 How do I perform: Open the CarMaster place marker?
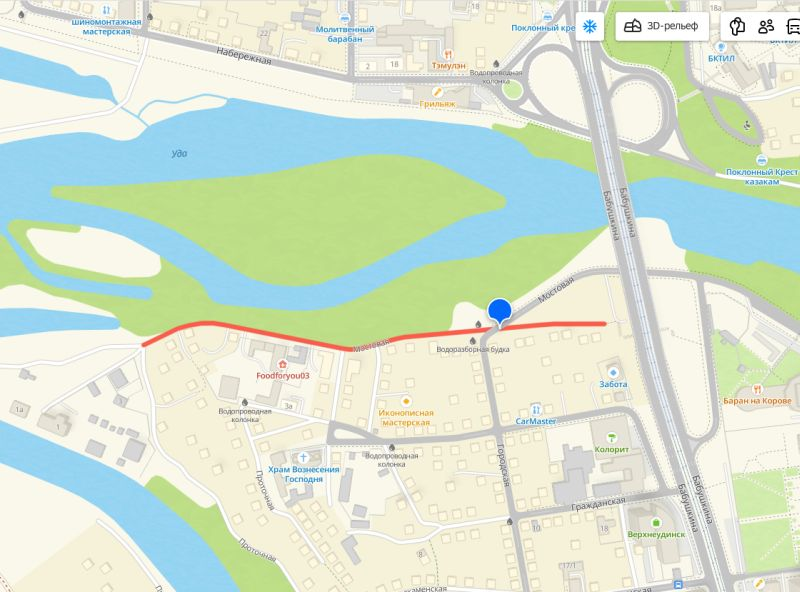[x=536, y=409]
